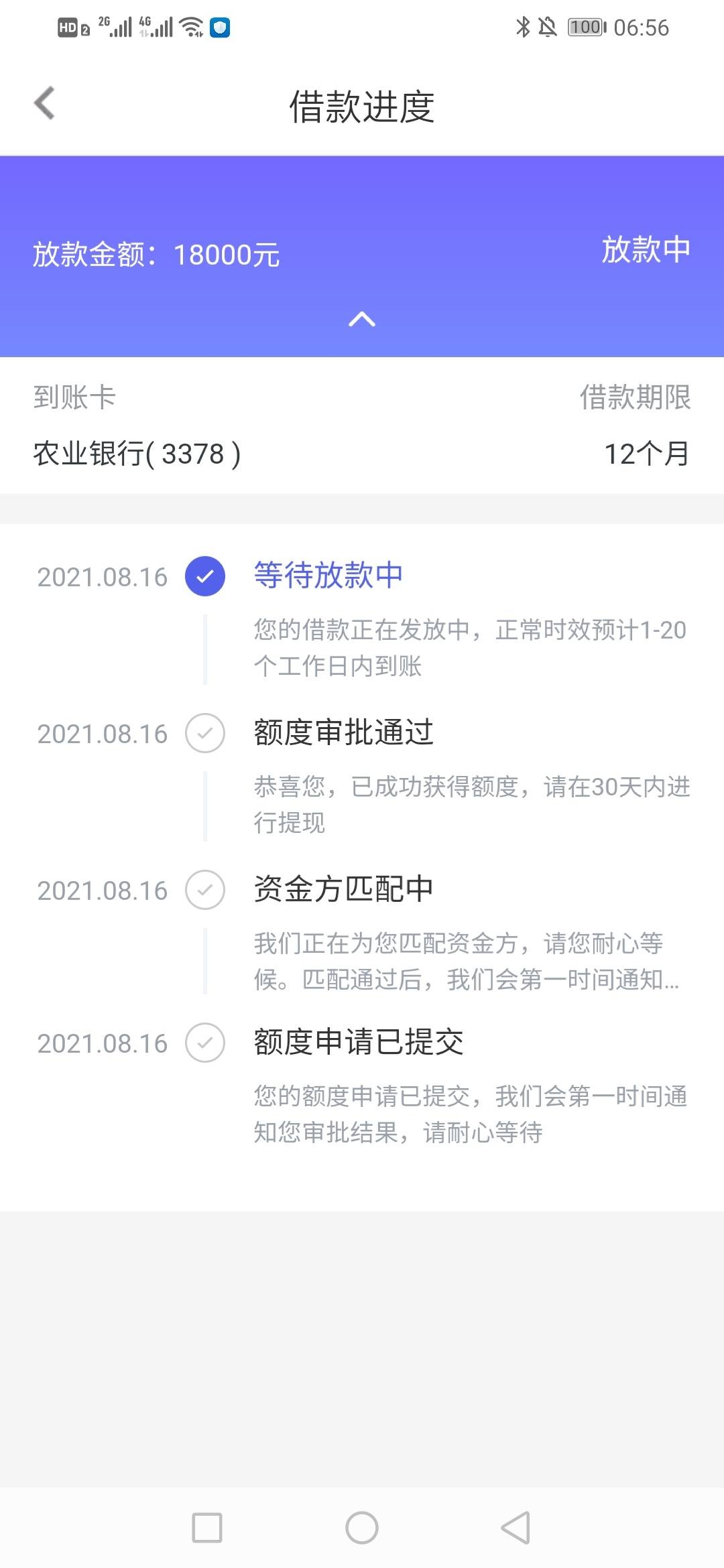Go back from the 借款进度 page
724x1568 pixels.
point(44,103)
